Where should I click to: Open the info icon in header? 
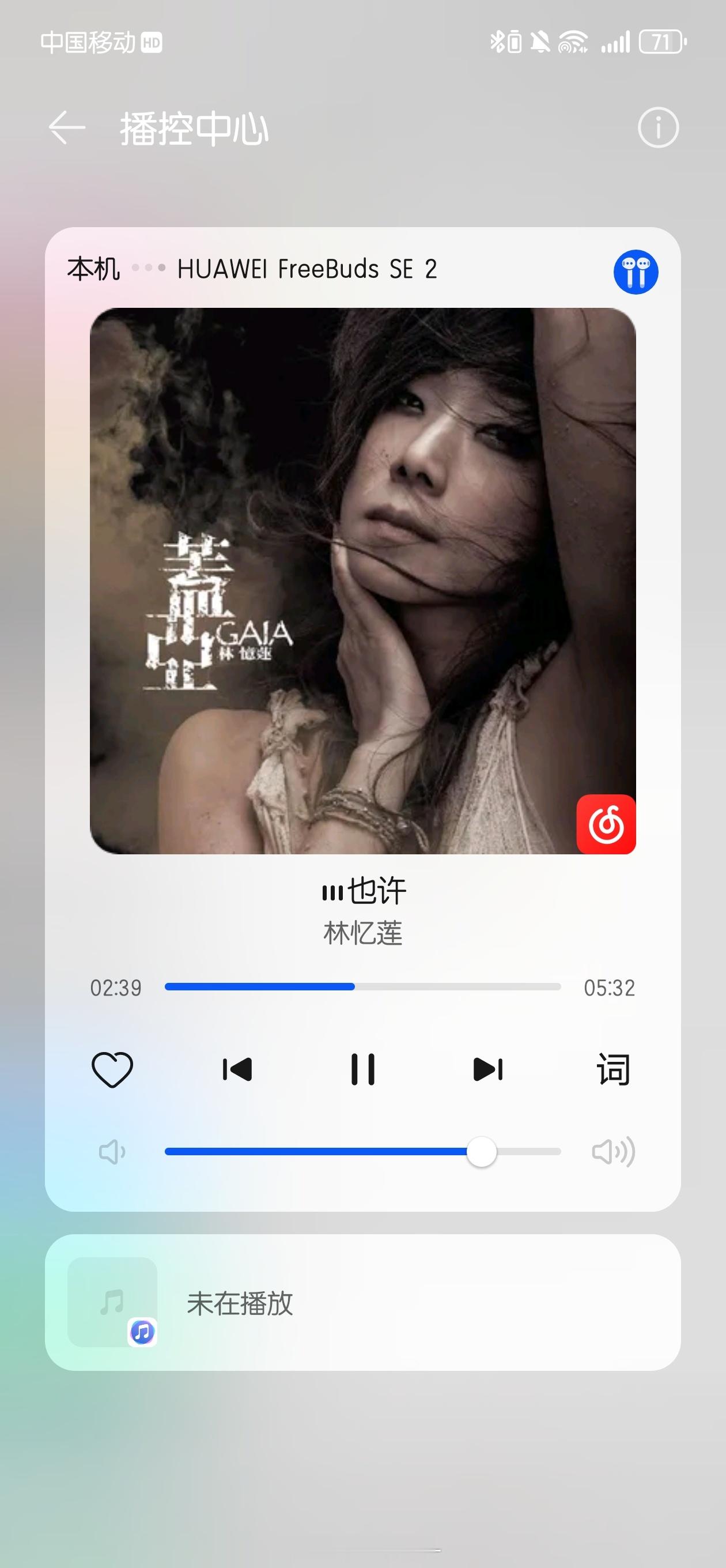(x=658, y=128)
